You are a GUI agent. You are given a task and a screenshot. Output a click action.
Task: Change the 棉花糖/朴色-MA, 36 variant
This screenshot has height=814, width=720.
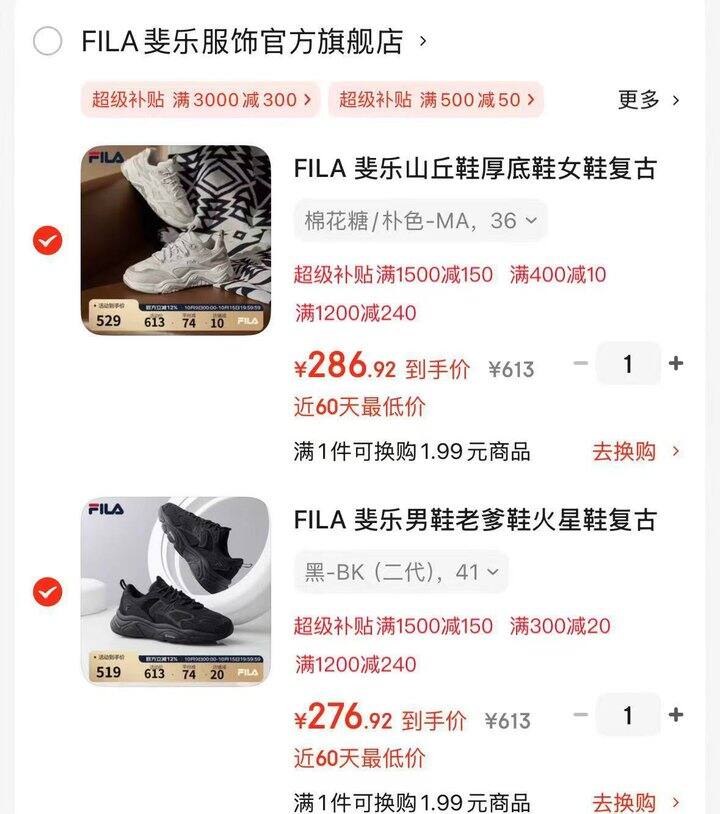coord(420,220)
